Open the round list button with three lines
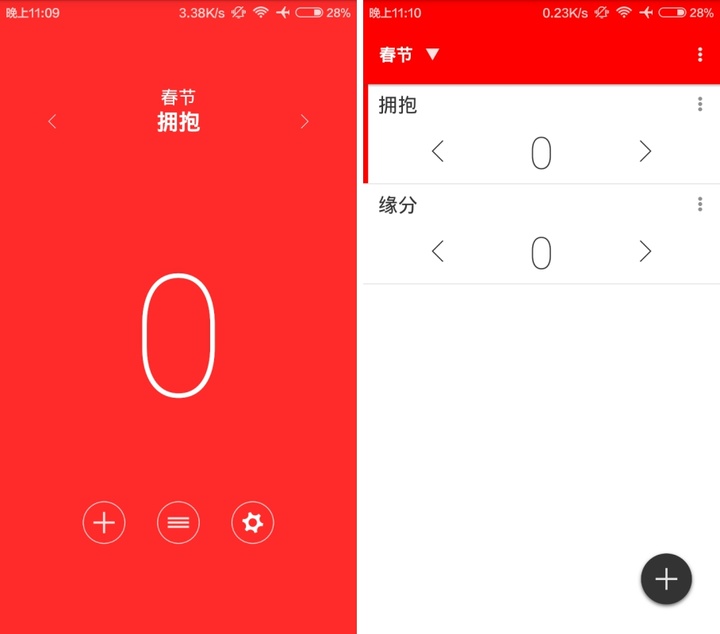 pos(178,522)
